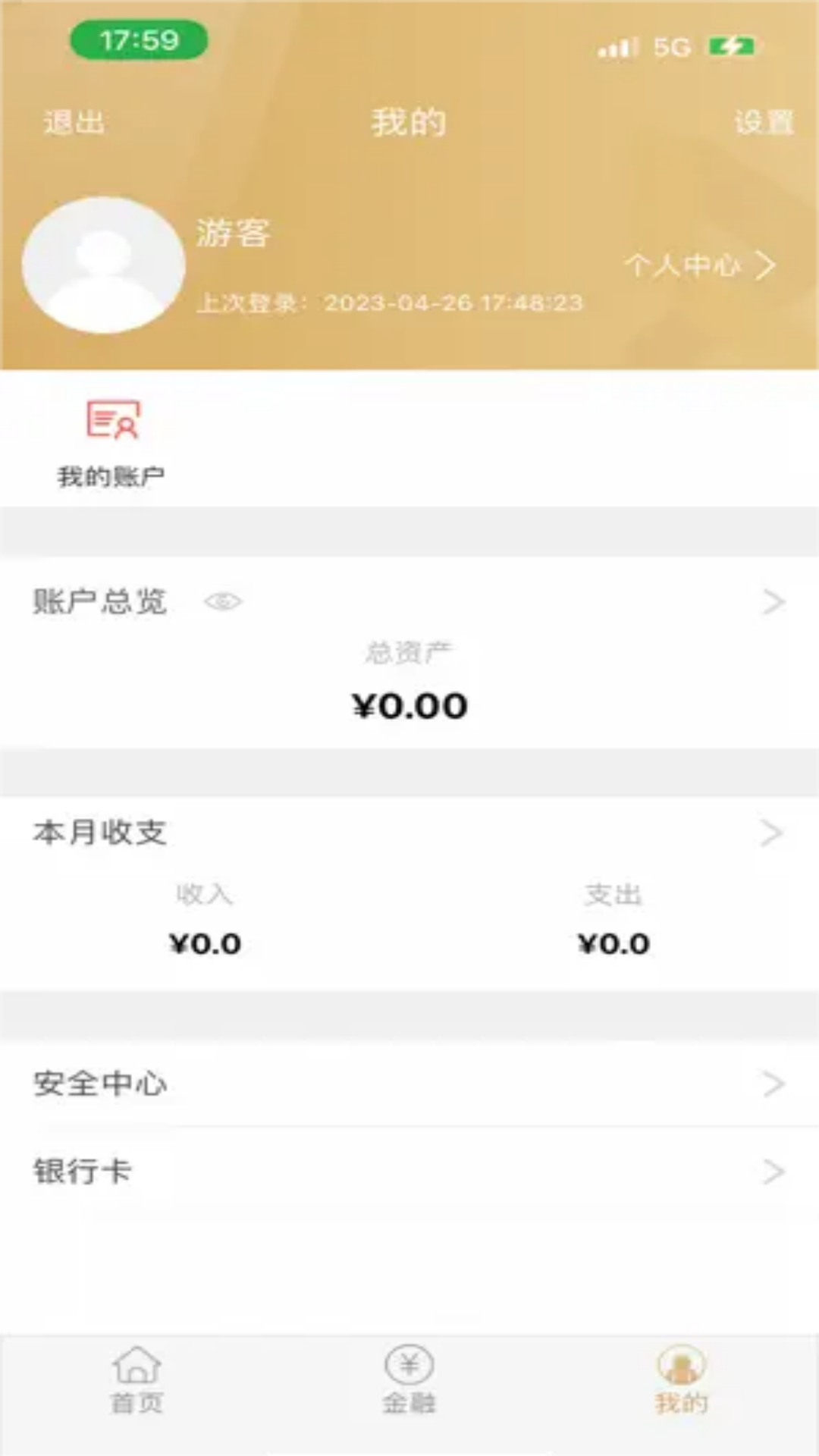This screenshot has width=819, height=1456.
Task: Open 银行卡 row
Action: (409, 1172)
